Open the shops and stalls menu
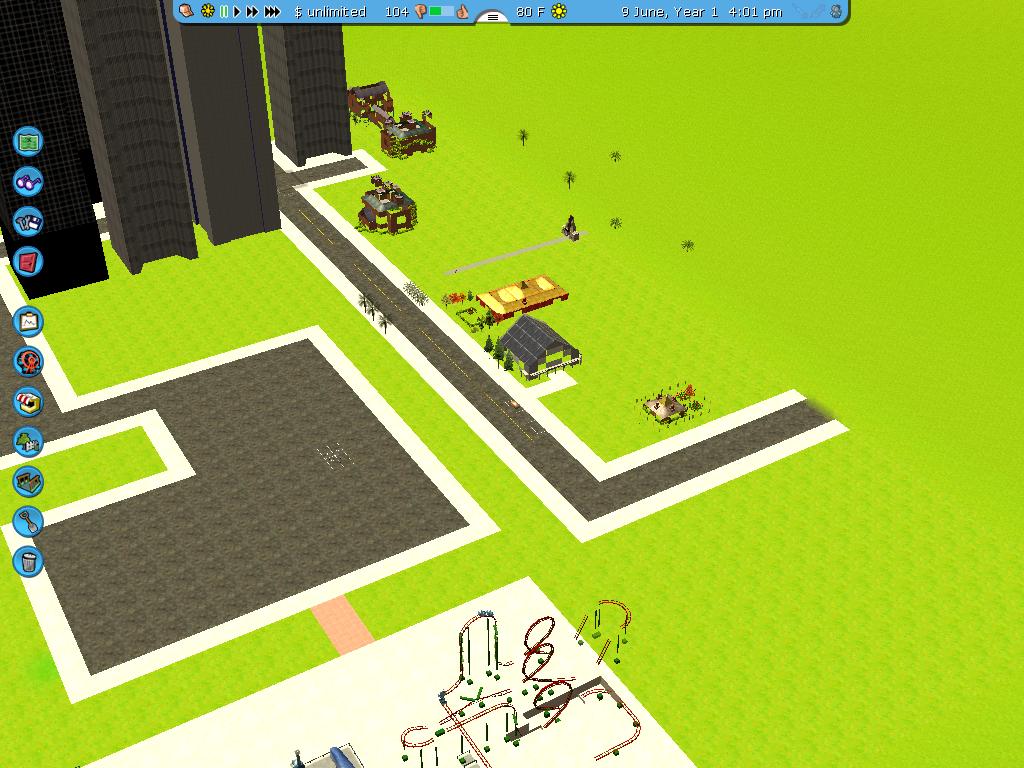 pos(29,402)
